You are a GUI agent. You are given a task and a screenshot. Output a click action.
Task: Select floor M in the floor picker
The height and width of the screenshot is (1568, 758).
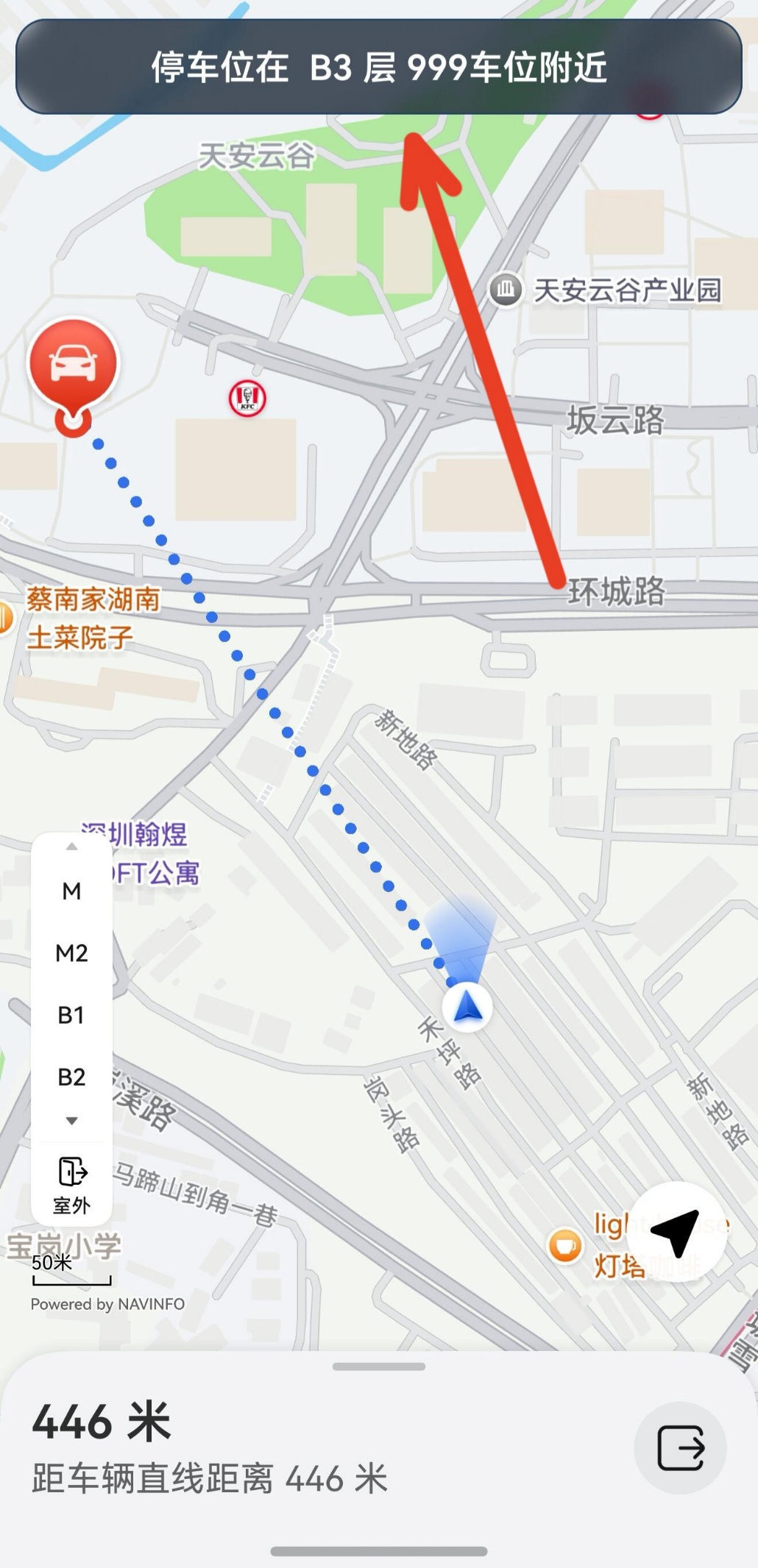point(71,891)
